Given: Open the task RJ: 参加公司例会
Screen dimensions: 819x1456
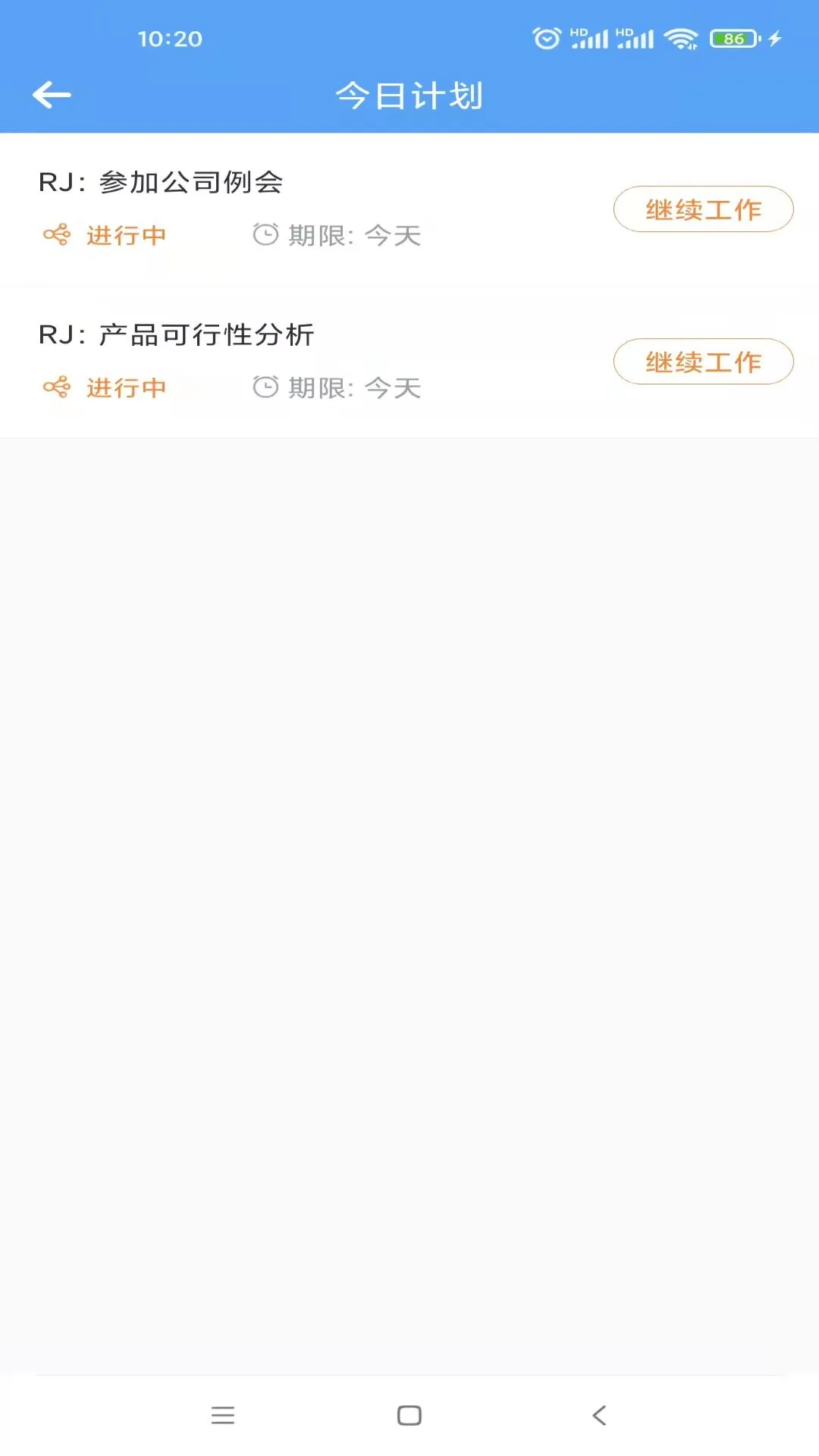Looking at the screenshot, I should pos(164,182).
